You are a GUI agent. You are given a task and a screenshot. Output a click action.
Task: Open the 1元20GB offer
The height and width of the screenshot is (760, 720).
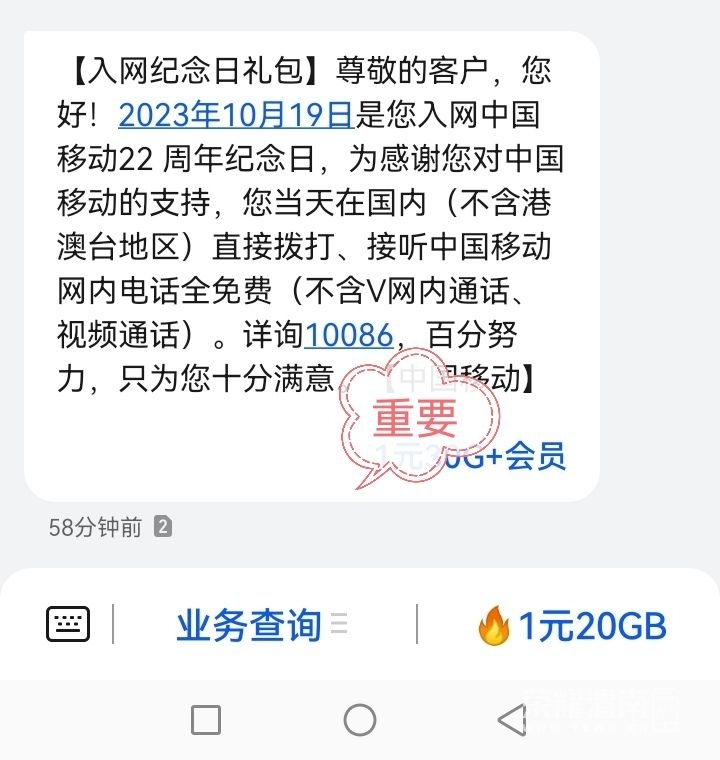pos(572,627)
